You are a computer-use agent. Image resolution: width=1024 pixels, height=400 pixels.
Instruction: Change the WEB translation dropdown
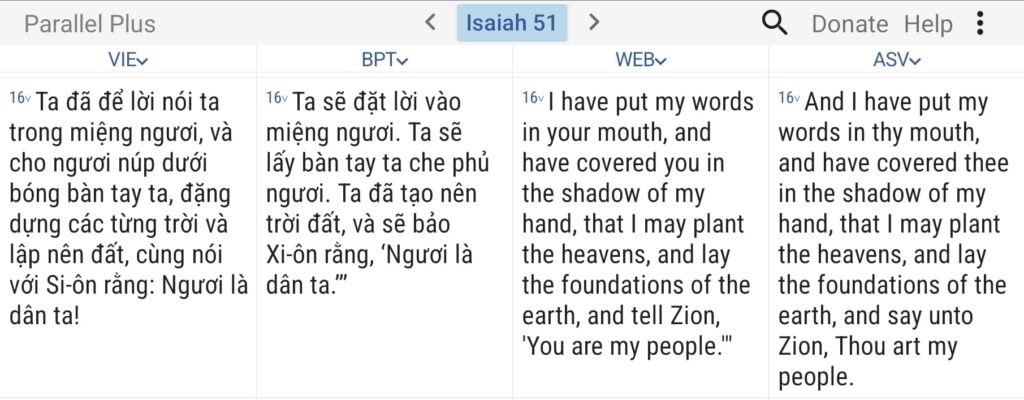[x=640, y=60]
